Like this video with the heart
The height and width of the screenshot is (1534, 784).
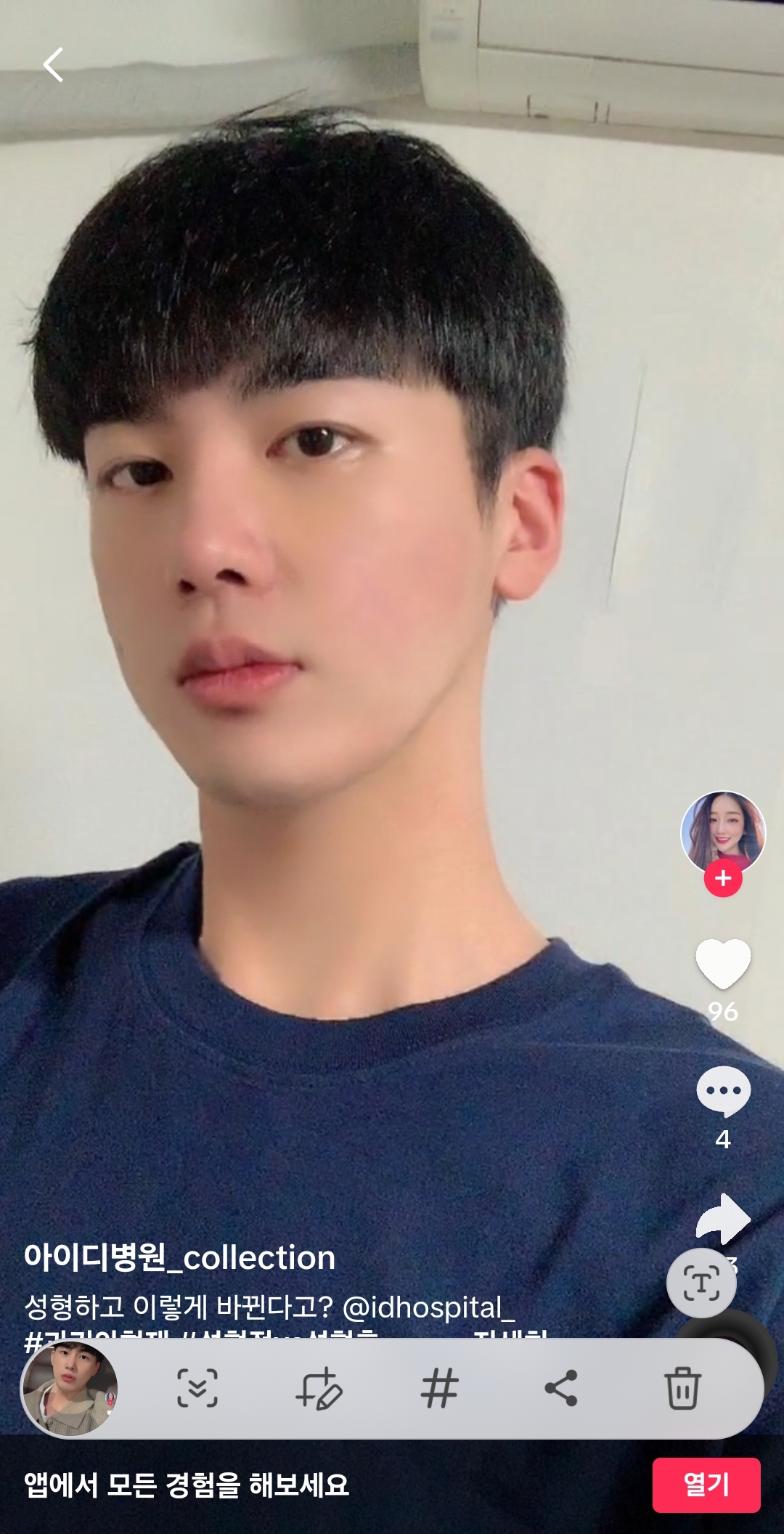pyautogui.click(x=723, y=963)
